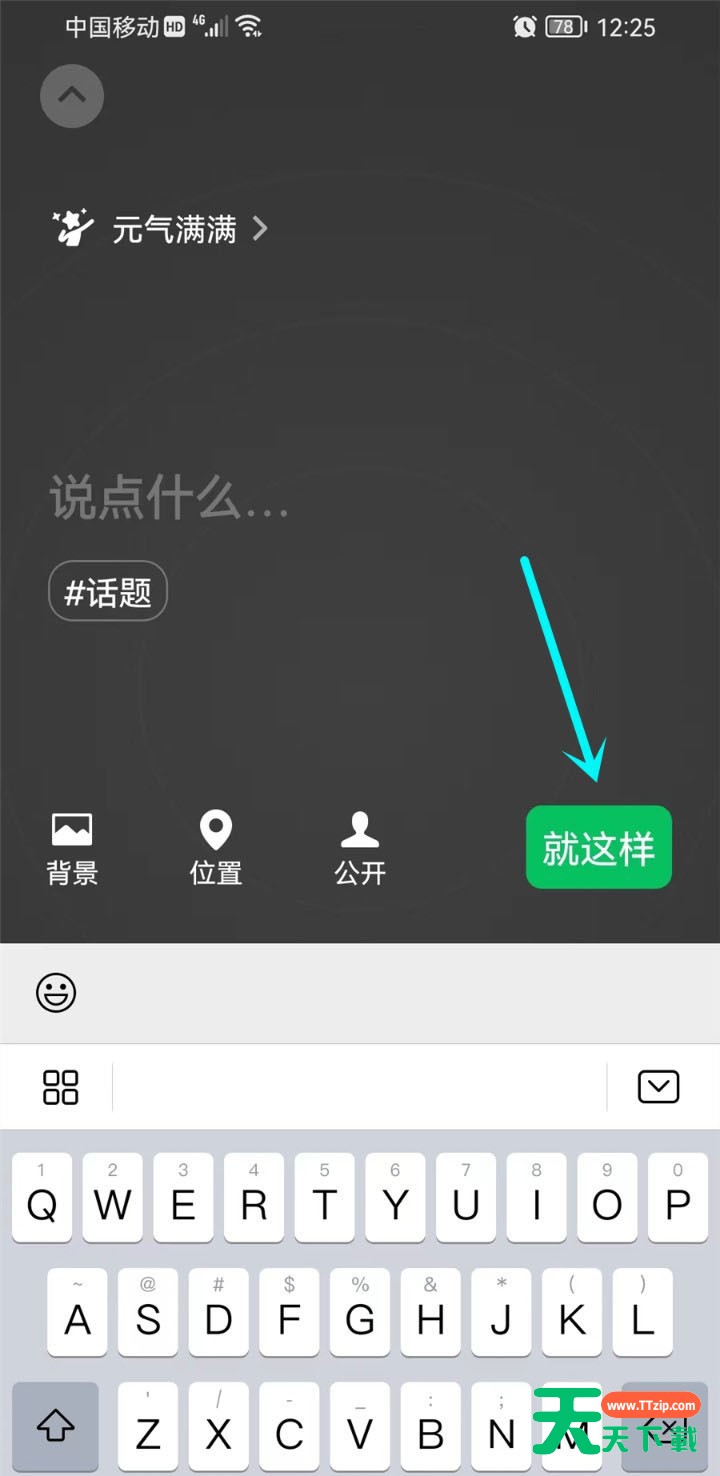Image resolution: width=720 pixels, height=1476 pixels.
Task: Collapse the status editor with the up arrow
Action: coord(72,96)
